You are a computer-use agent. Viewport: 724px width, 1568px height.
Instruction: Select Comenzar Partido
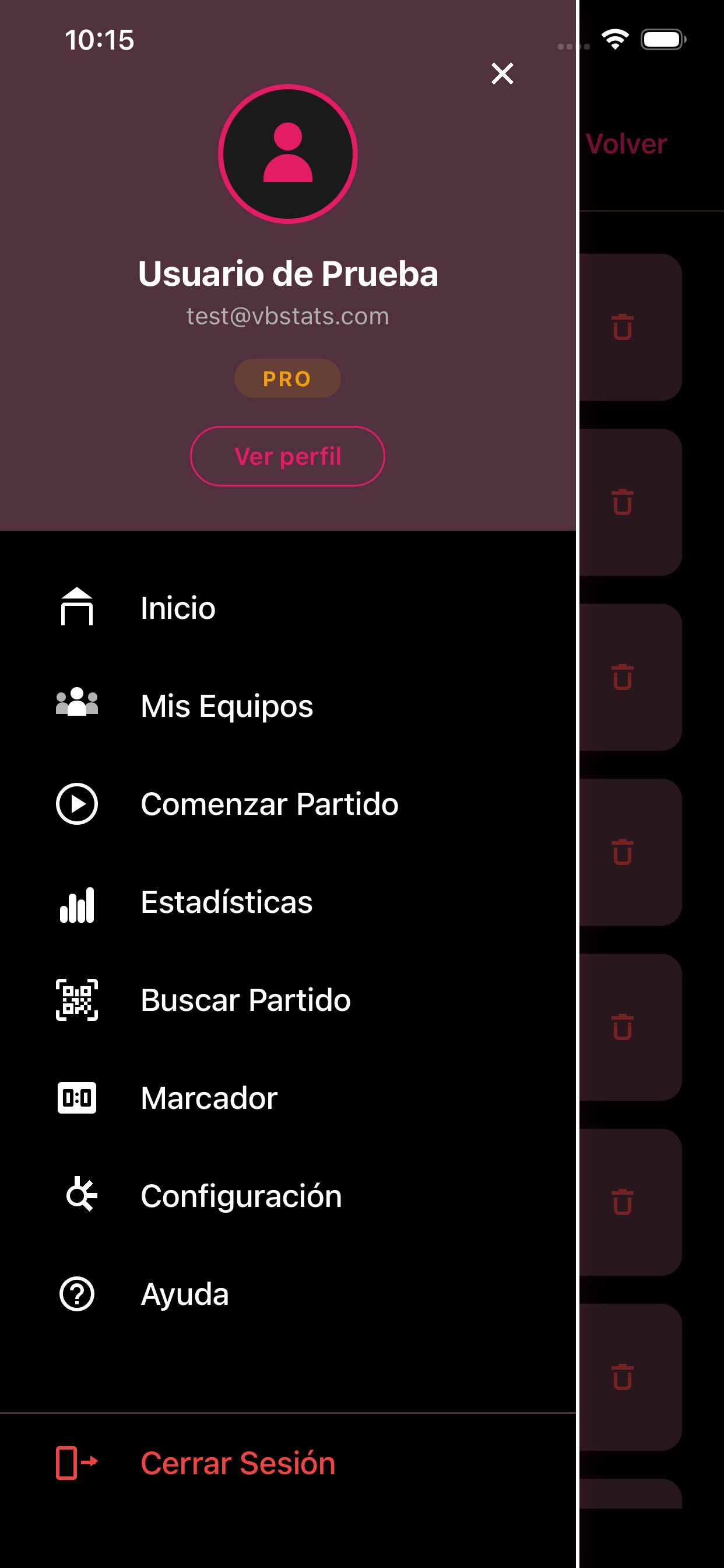pos(269,803)
